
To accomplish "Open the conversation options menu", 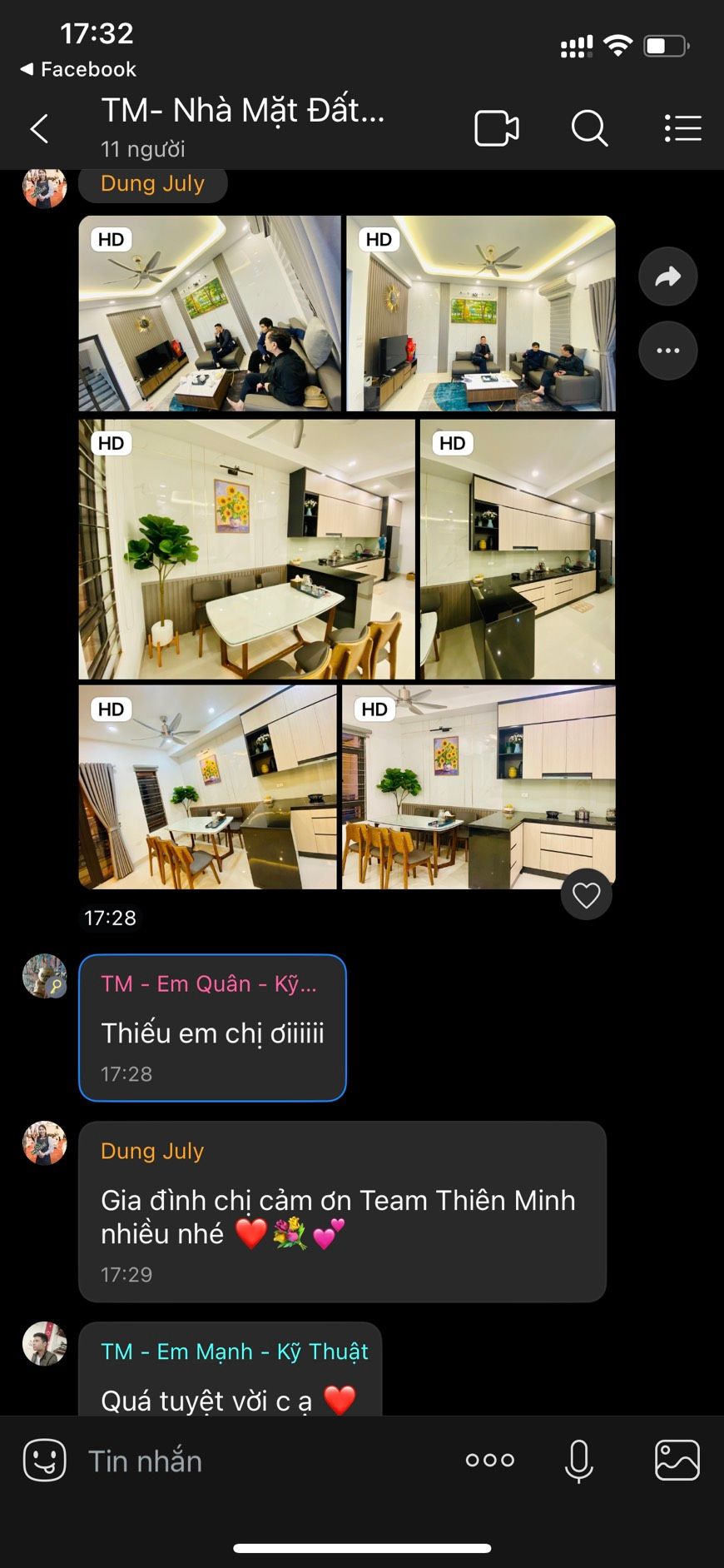I will (x=683, y=129).
